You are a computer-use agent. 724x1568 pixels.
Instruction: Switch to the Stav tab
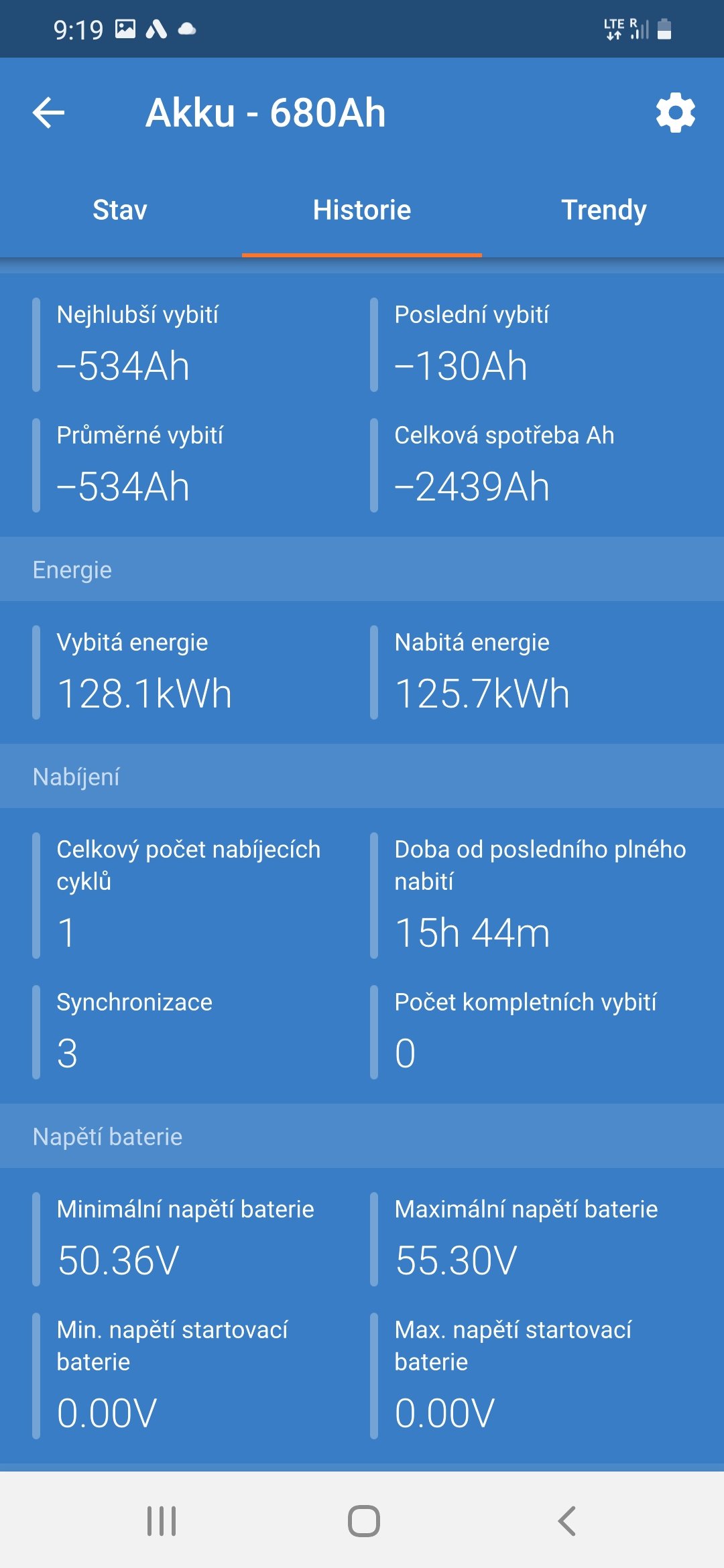pyautogui.click(x=120, y=210)
